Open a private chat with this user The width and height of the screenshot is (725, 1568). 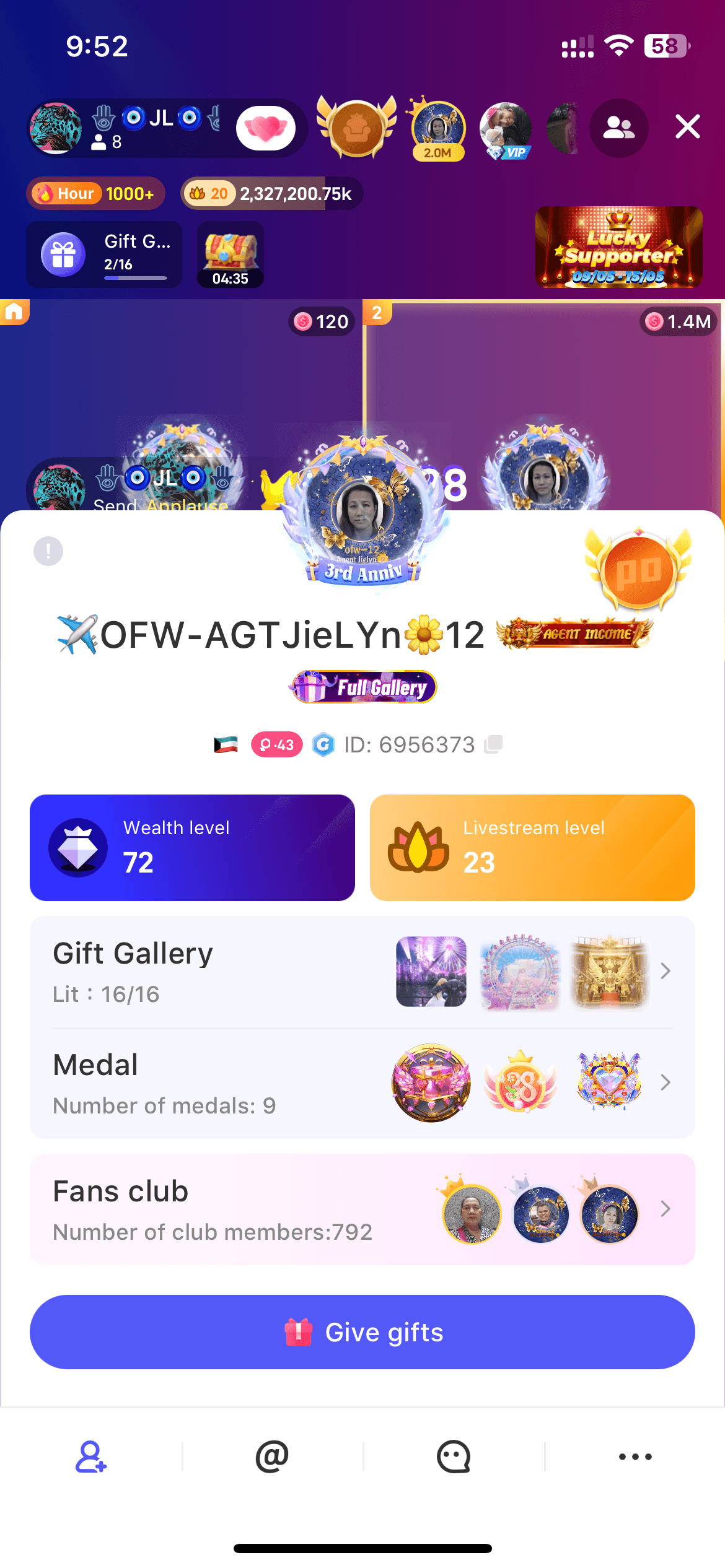[x=454, y=1457]
